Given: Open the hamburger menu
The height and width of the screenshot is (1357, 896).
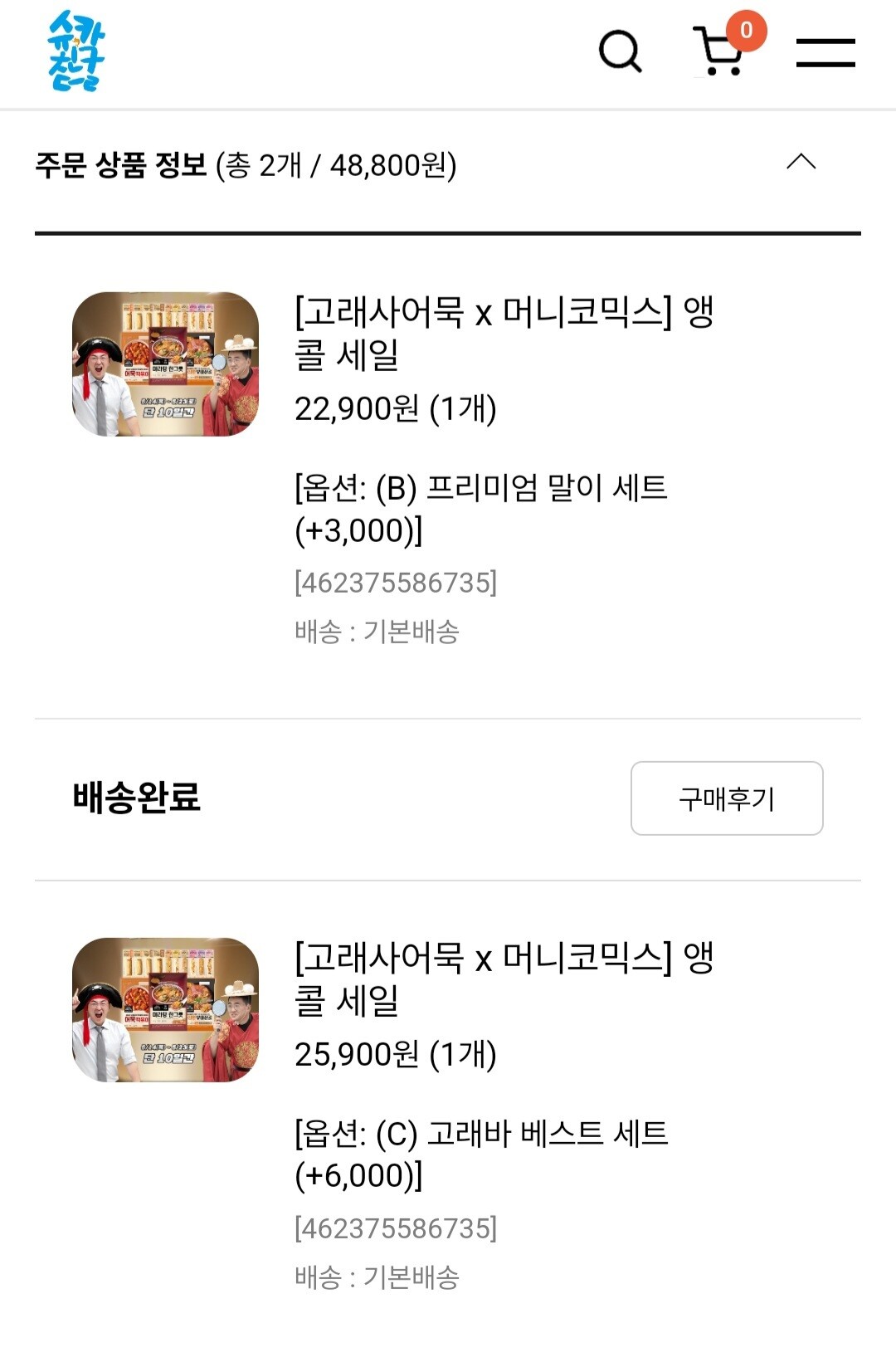Looking at the screenshot, I should point(825,52).
